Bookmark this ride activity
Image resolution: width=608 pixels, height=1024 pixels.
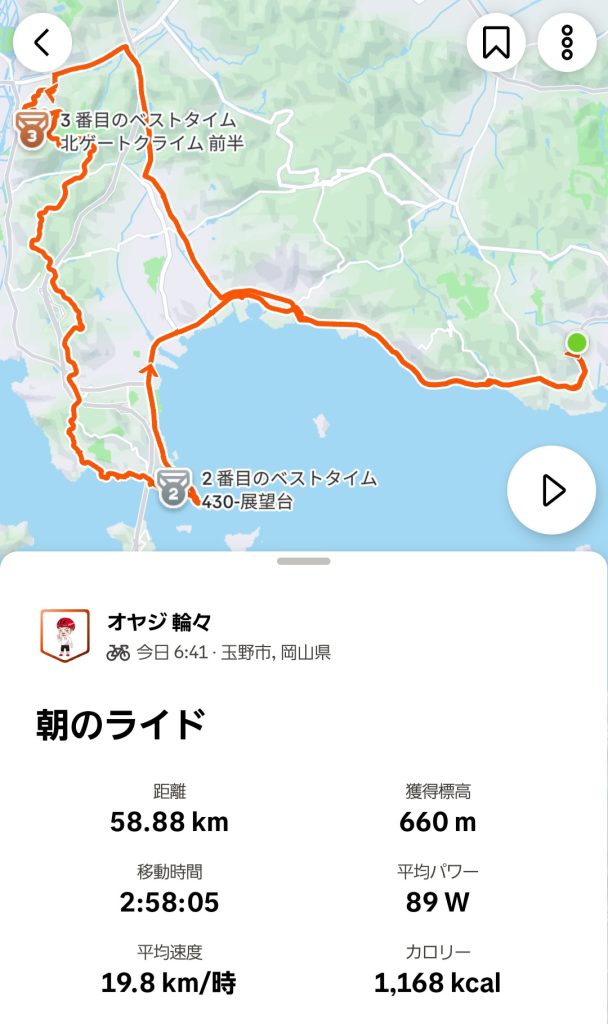click(x=496, y=43)
